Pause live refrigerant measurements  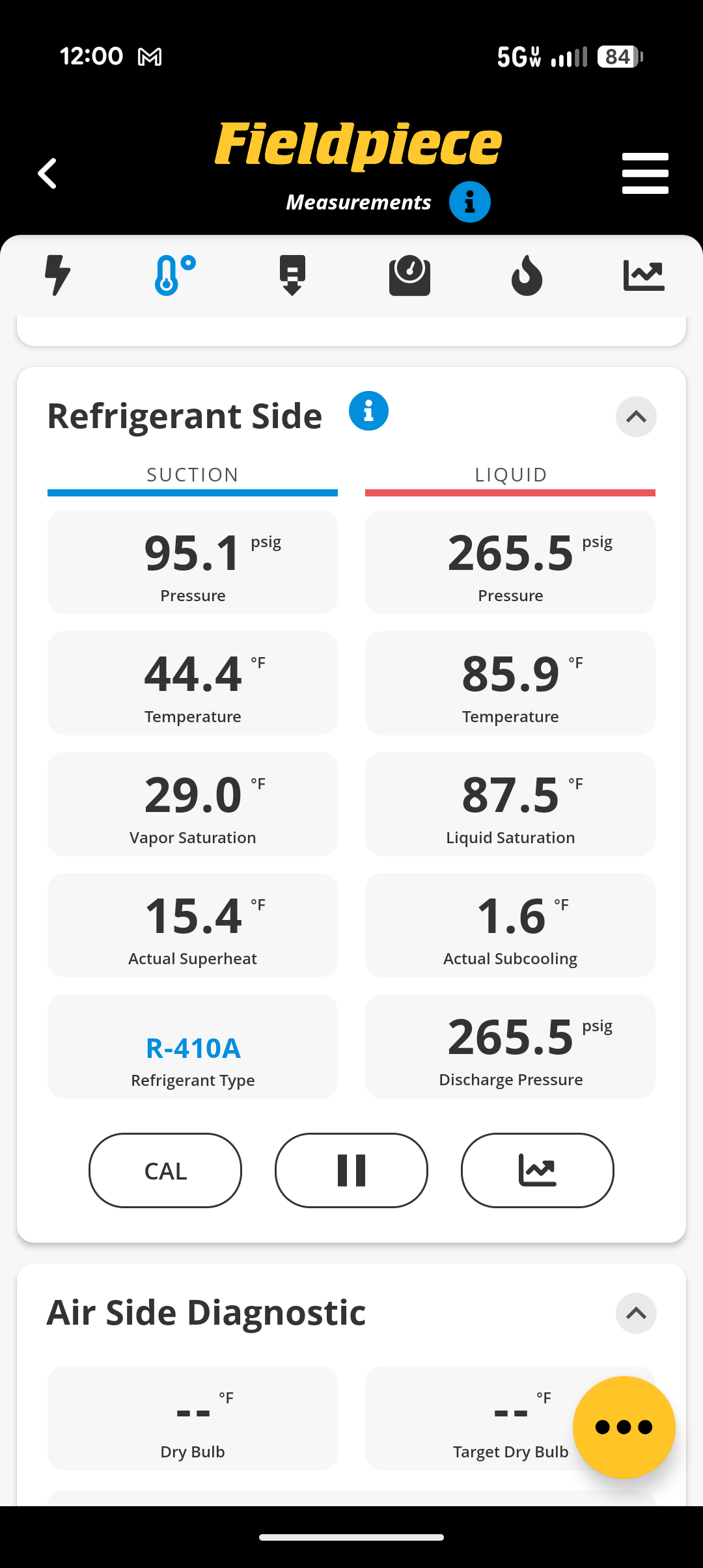(x=351, y=1170)
